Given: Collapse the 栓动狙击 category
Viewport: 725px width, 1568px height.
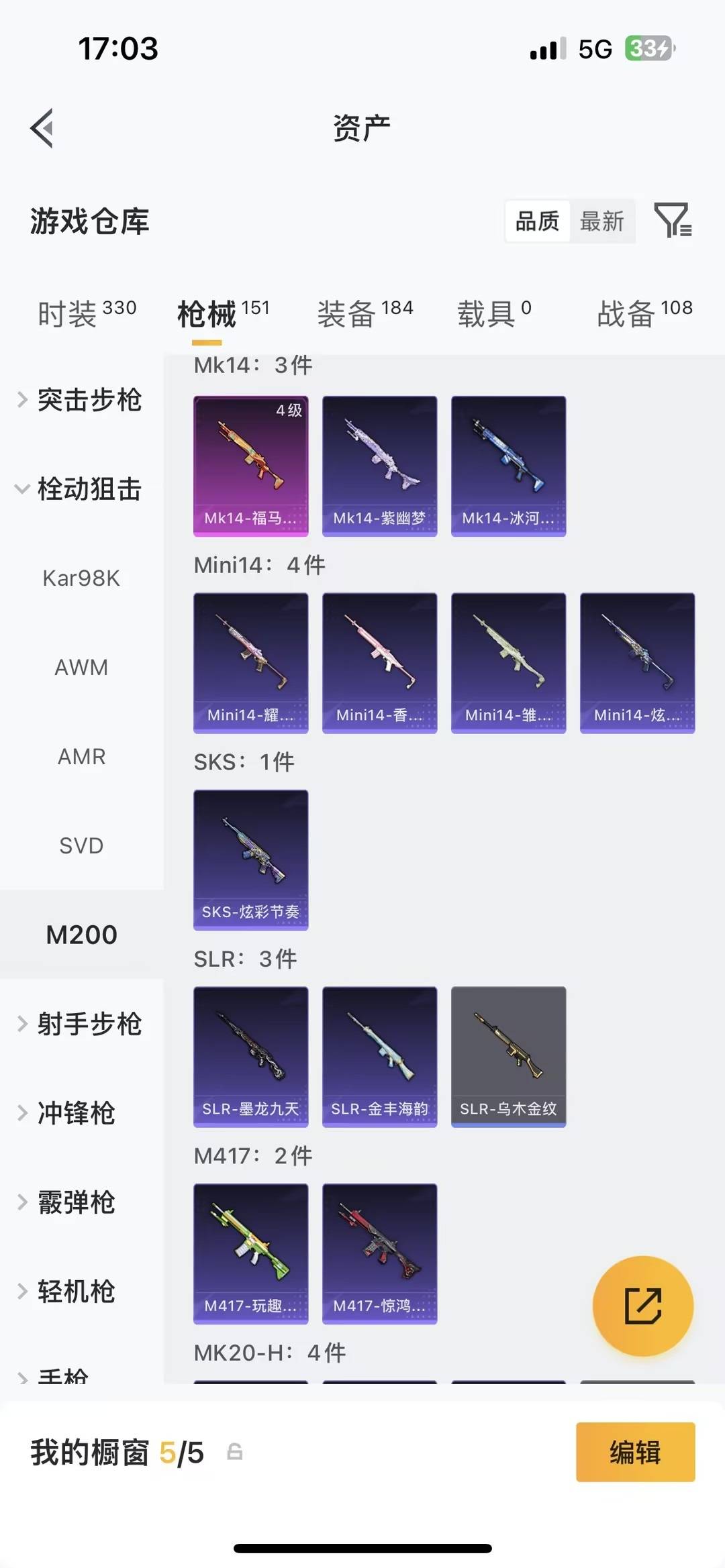Looking at the screenshot, I should click(x=89, y=490).
